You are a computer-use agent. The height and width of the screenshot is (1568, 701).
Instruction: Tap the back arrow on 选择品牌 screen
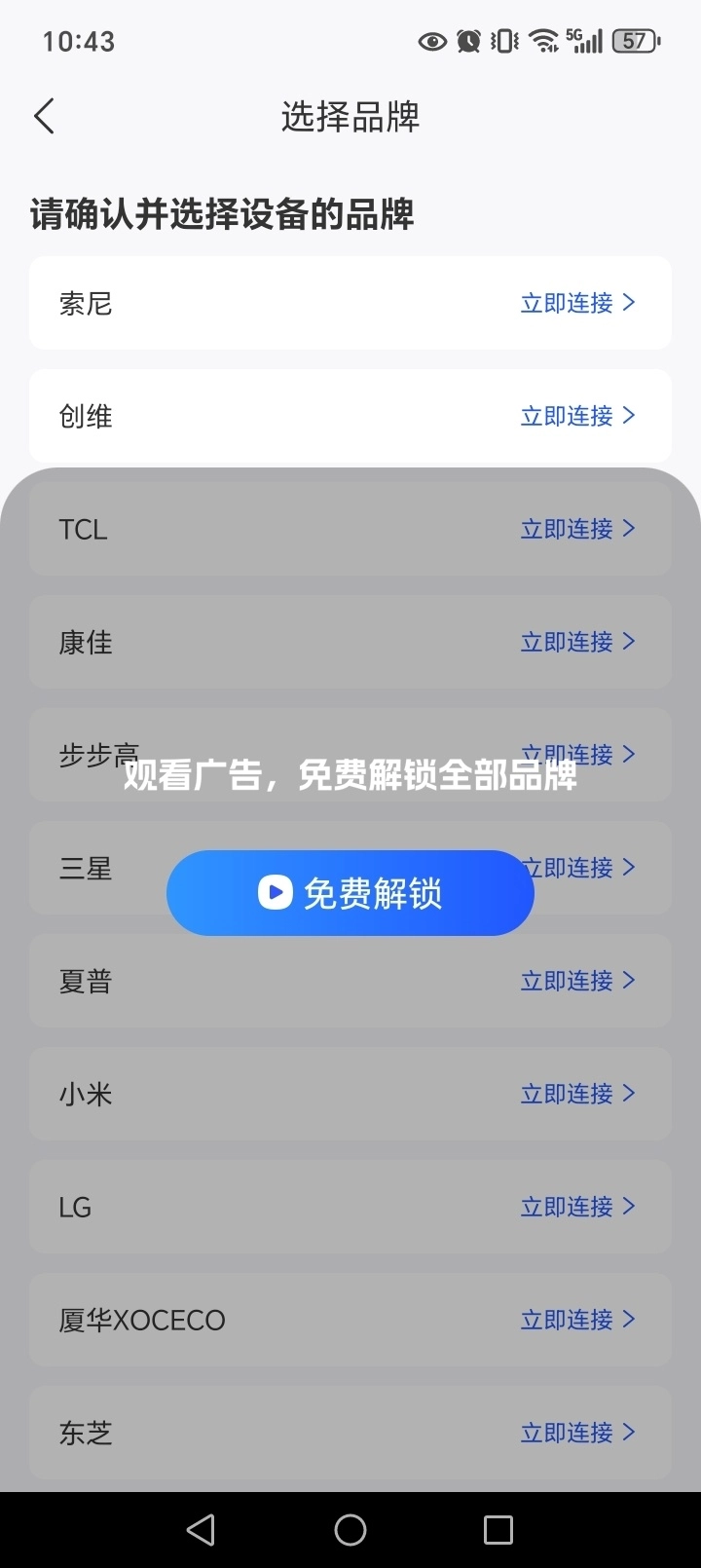coord(43,115)
